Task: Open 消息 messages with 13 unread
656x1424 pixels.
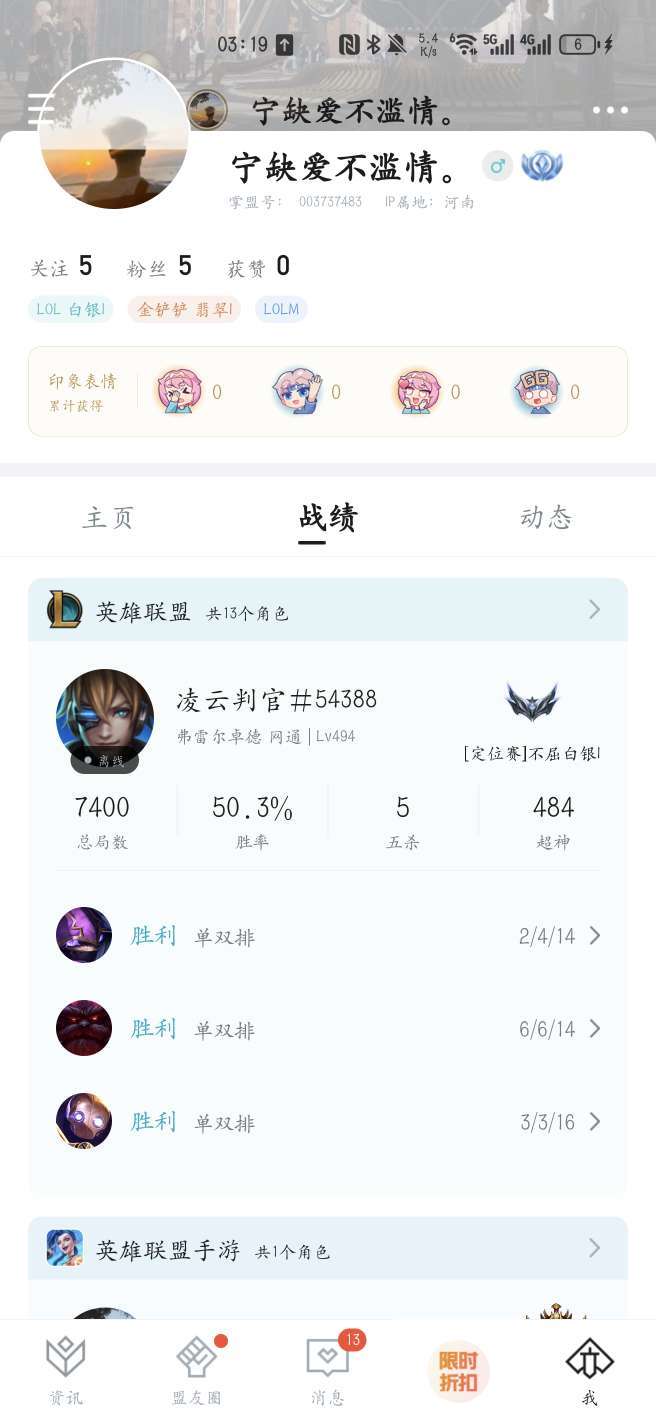Action: click(329, 1370)
